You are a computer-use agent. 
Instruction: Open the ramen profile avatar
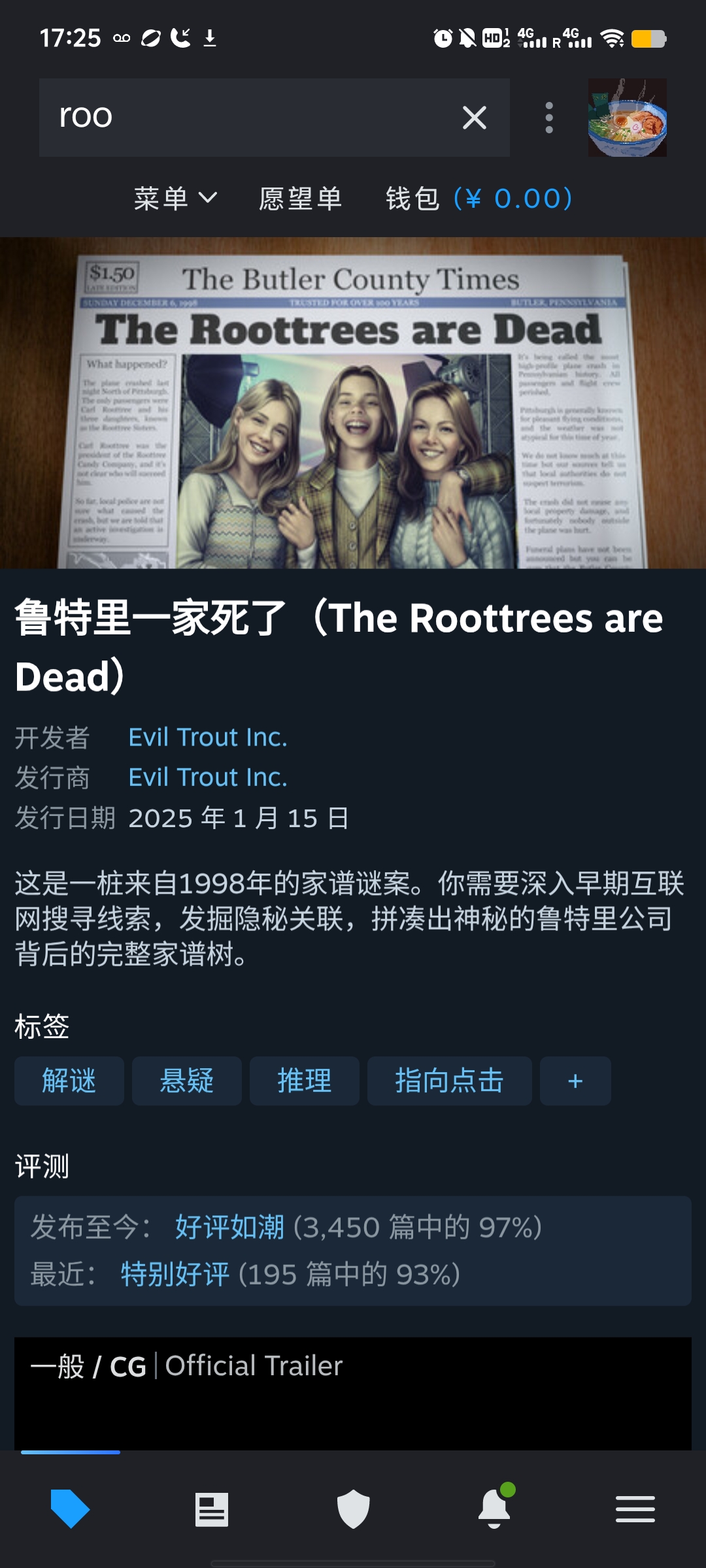pyautogui.click(x=627, y=118)
